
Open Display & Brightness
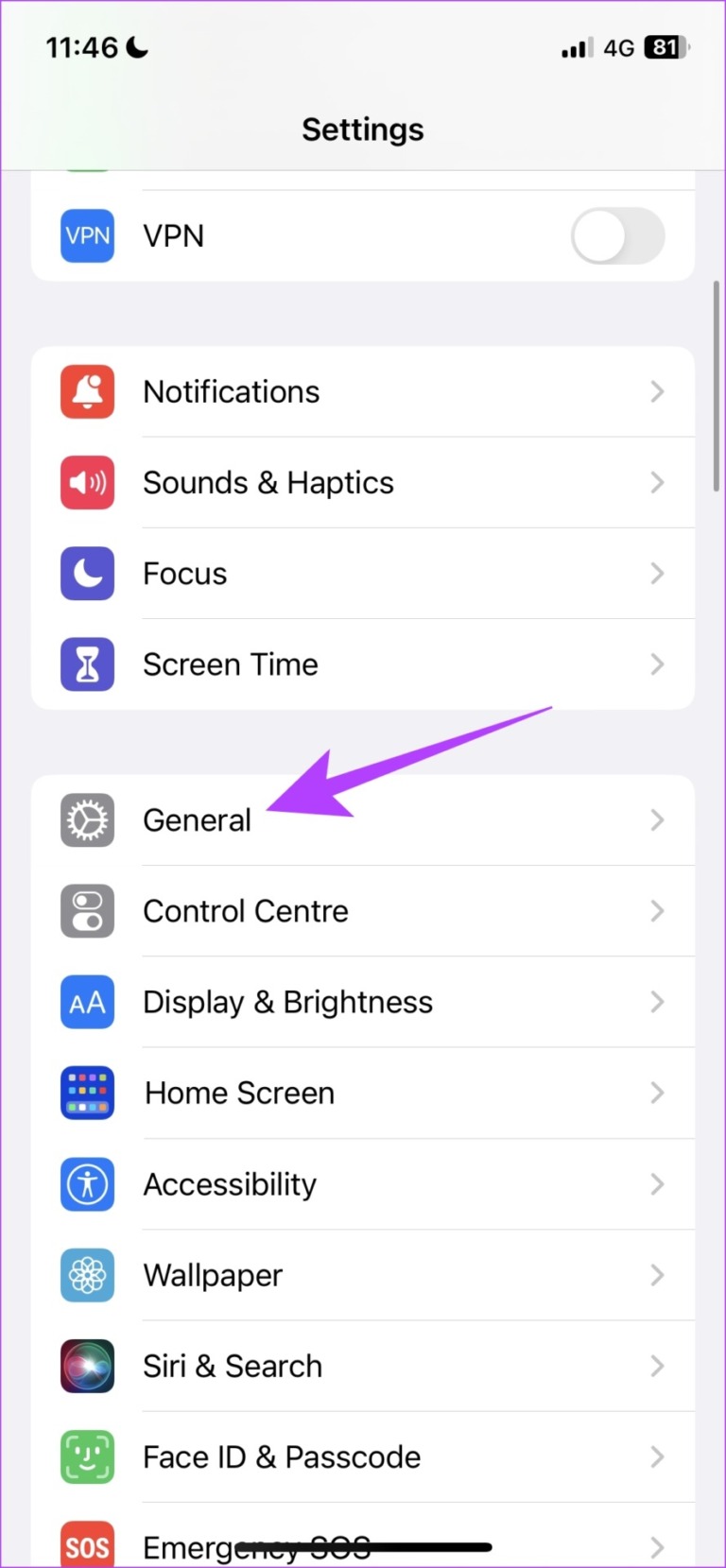tap(363, 1002)
